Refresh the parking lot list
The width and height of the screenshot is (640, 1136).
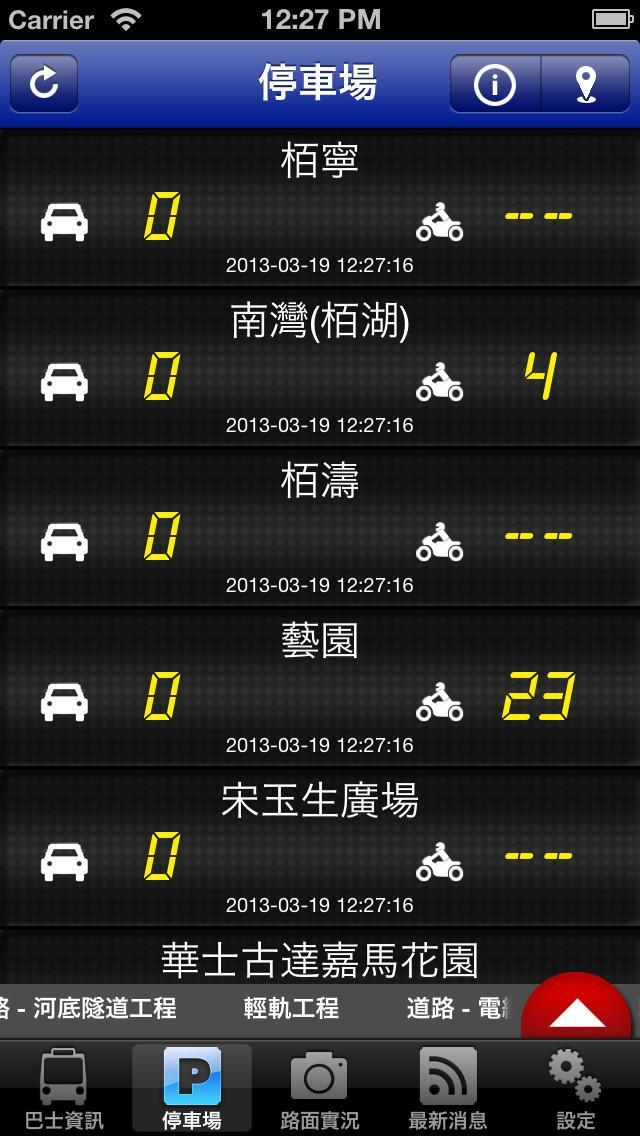coord(44,84)
